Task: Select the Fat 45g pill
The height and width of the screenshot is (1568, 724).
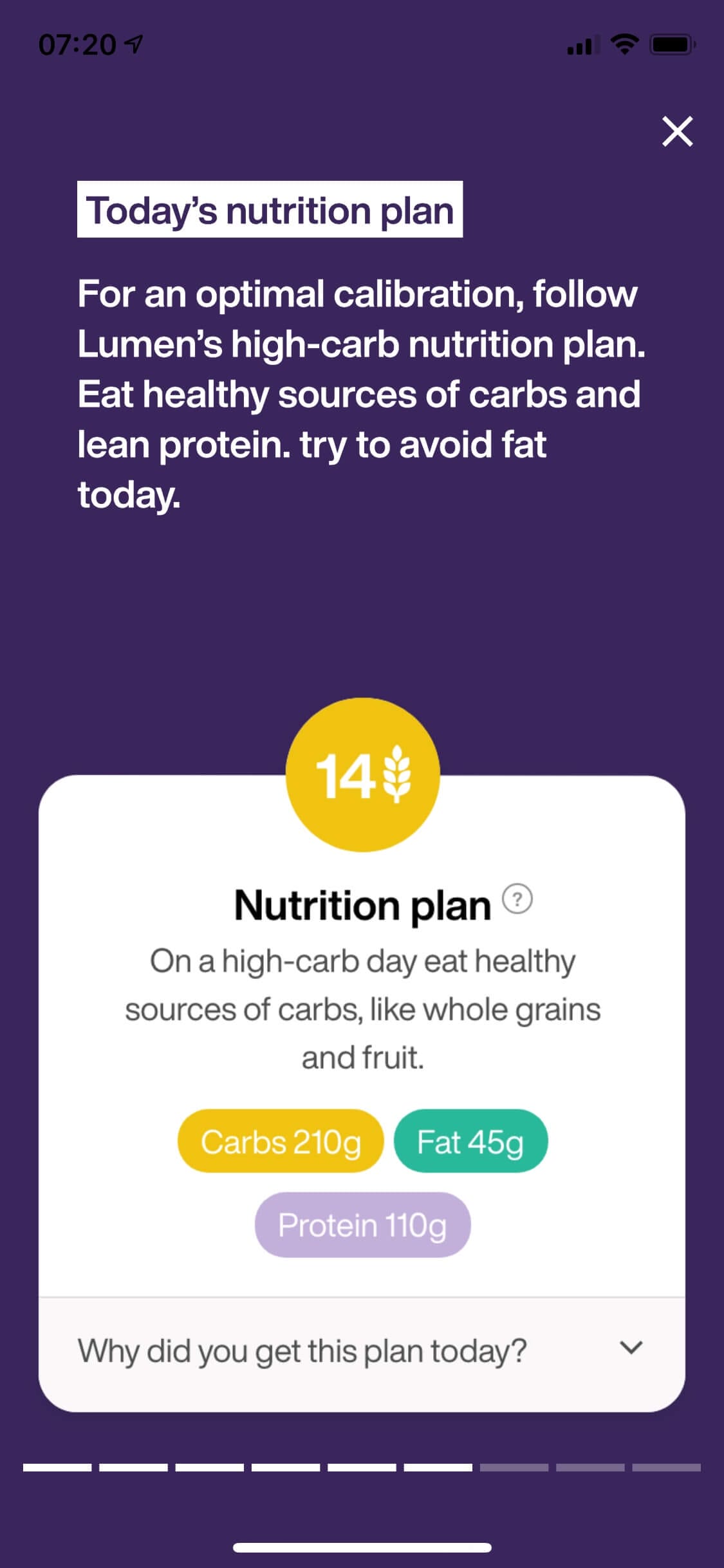Action: pos(470,1141)
